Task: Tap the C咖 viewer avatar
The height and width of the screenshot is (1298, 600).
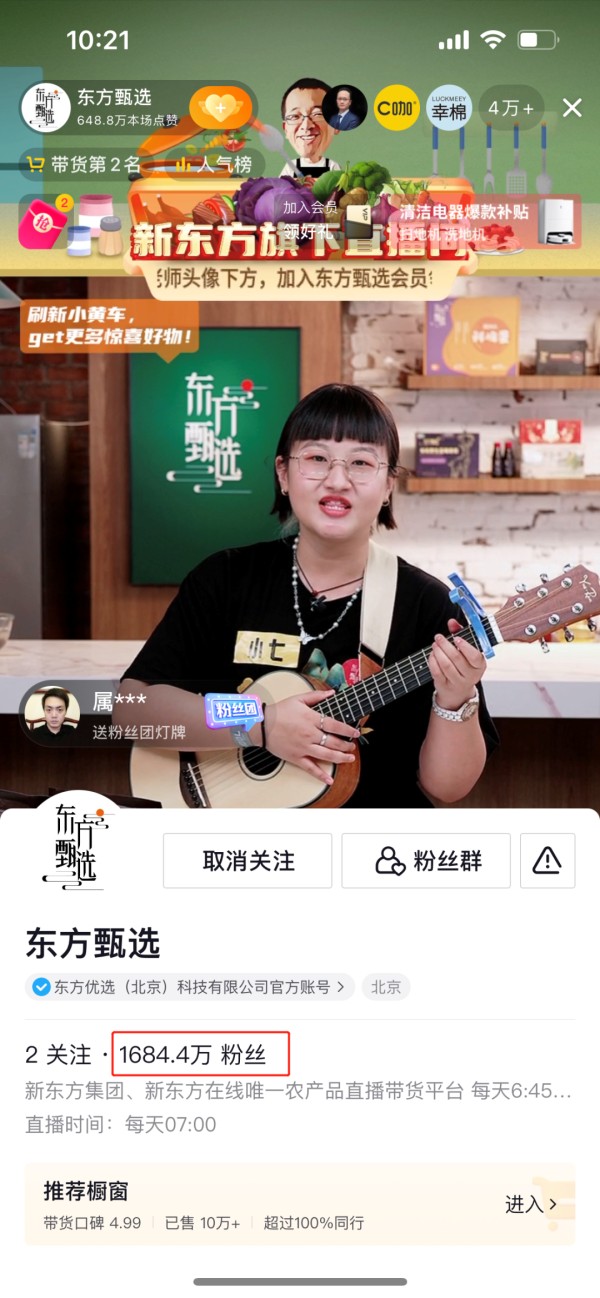Action: tap(397, 108)
